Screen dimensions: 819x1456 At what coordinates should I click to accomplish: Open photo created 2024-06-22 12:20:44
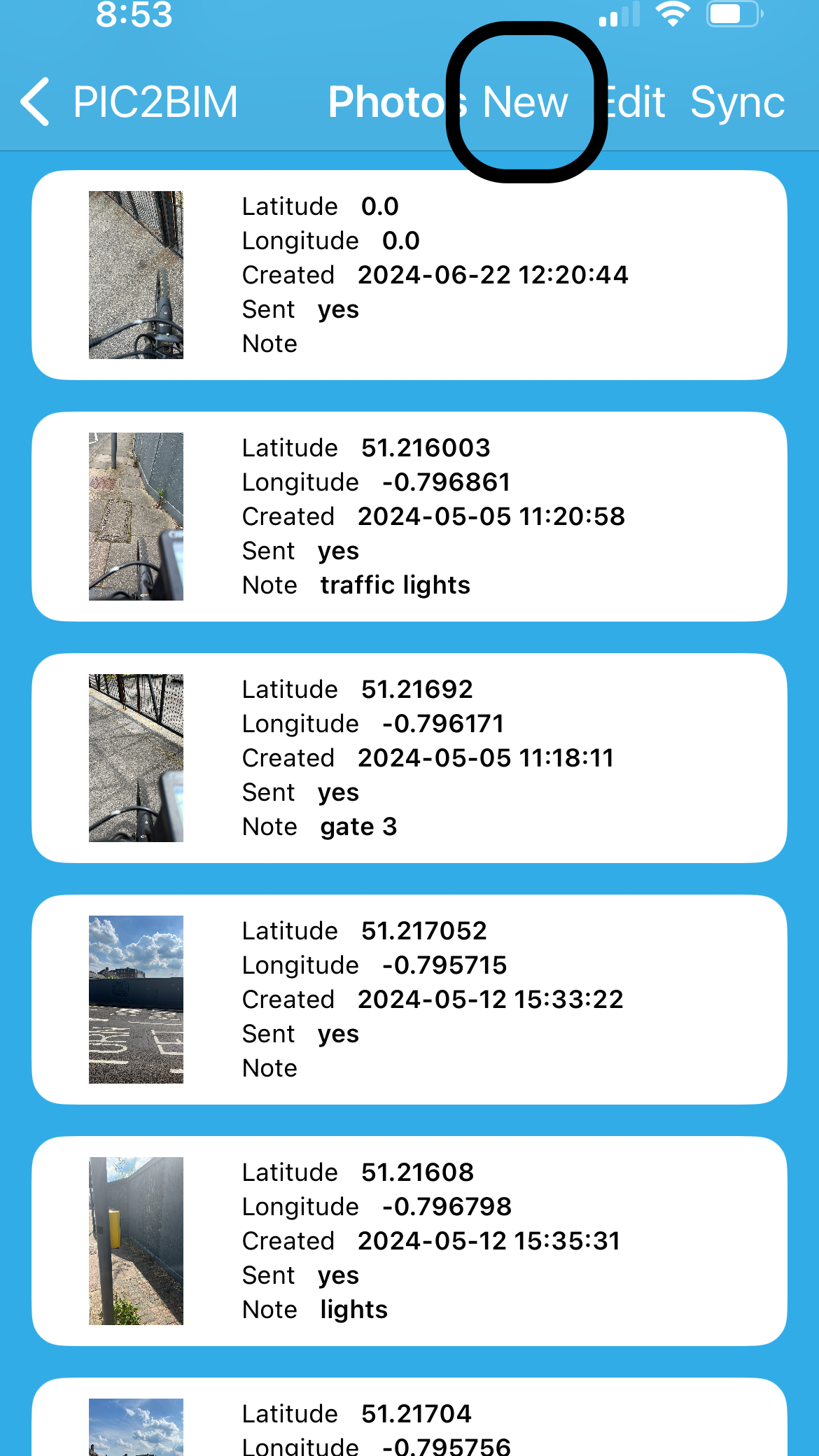click(x=409, y=275)
